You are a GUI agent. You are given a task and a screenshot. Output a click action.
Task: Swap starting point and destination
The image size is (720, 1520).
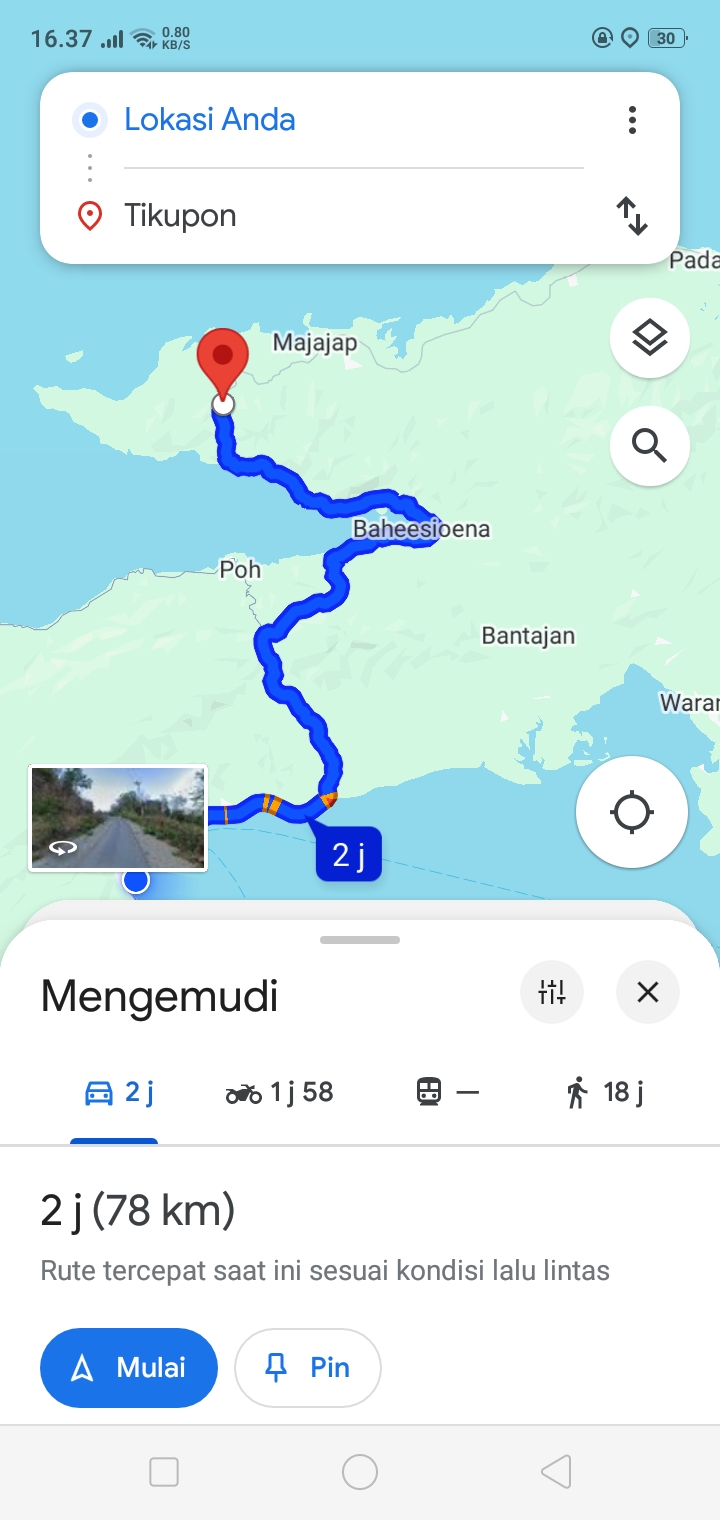632,216
